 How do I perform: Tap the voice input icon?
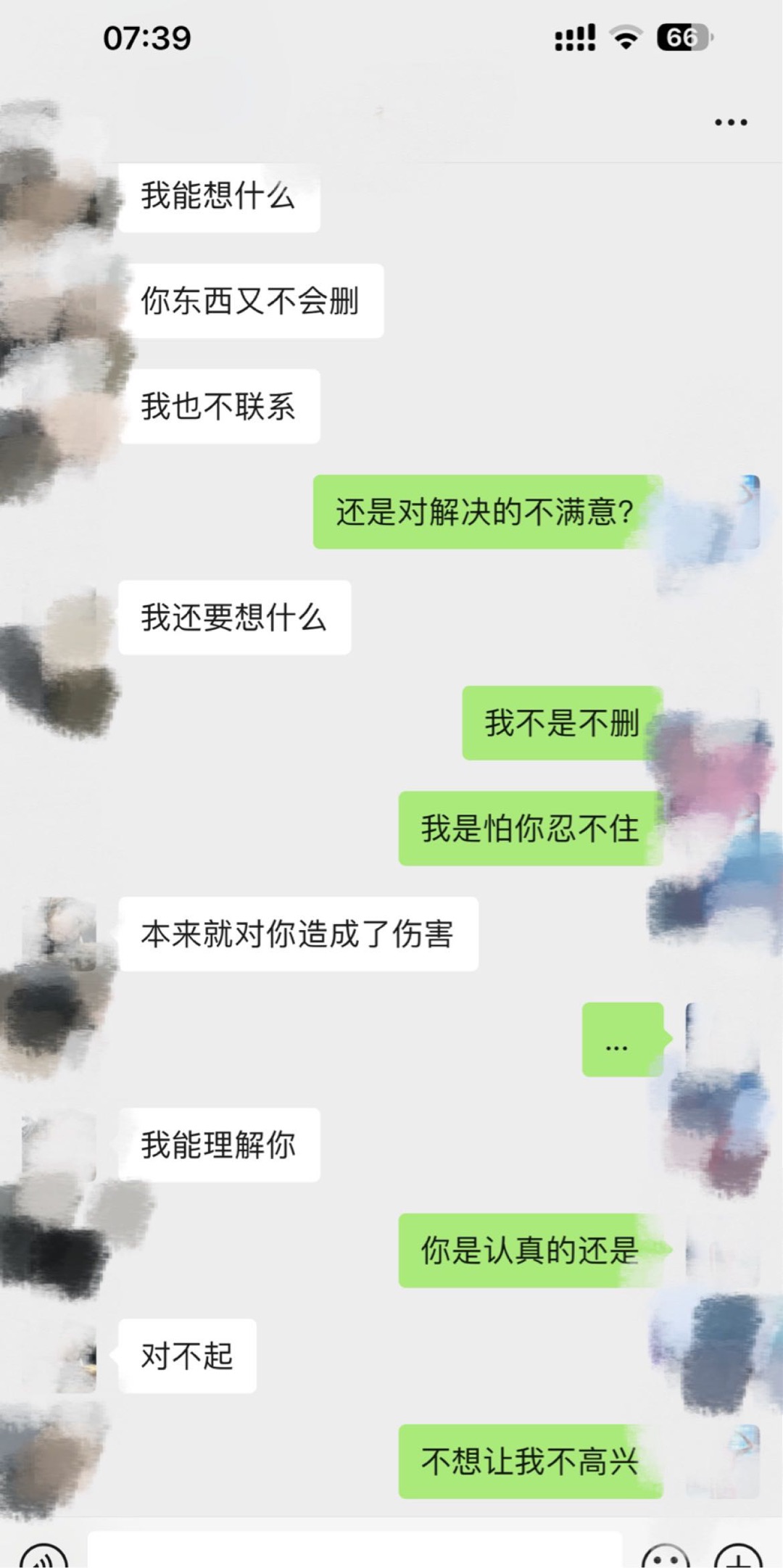[43, 1556]
